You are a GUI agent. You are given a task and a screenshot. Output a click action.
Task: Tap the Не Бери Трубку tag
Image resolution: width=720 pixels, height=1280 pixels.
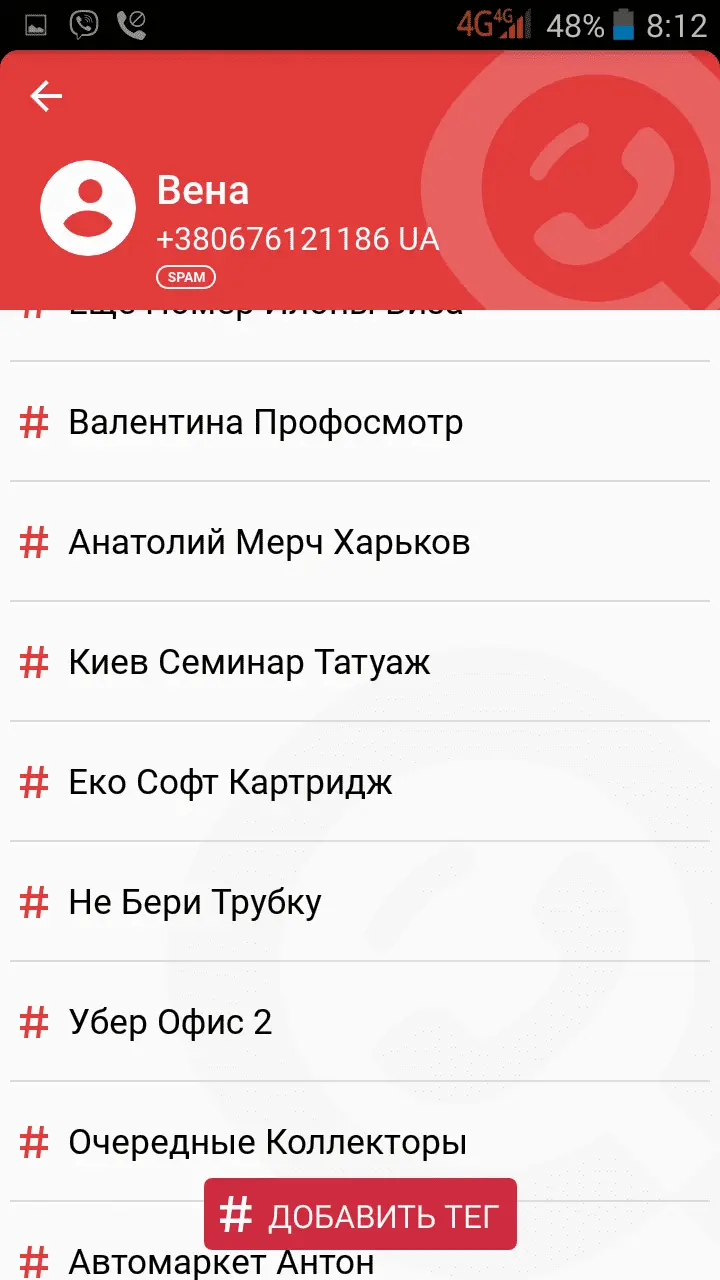(195, 902)
